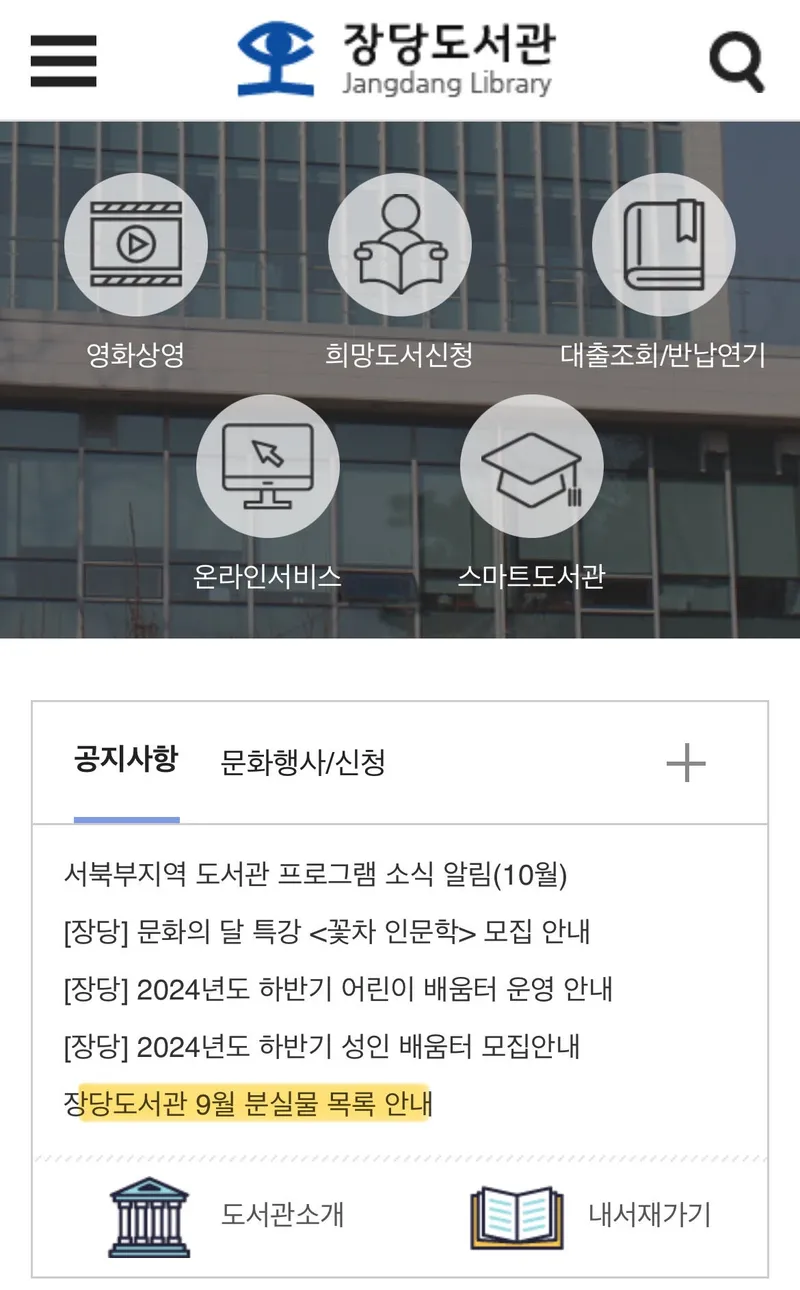Open 서북부지역 도서관 프로그램 소식 notice

click(315, 876)
